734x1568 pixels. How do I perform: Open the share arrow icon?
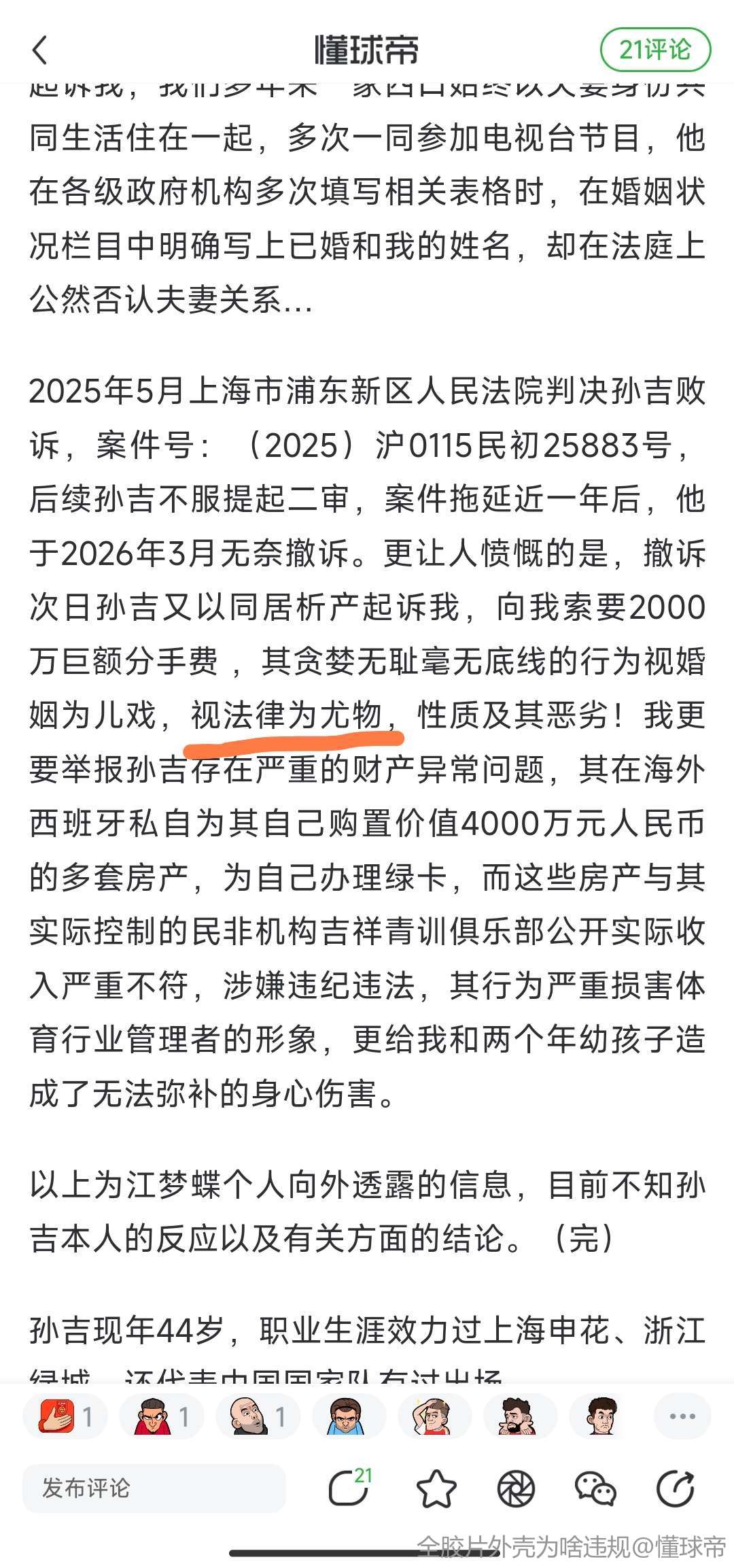click(x=676, y=1489)
